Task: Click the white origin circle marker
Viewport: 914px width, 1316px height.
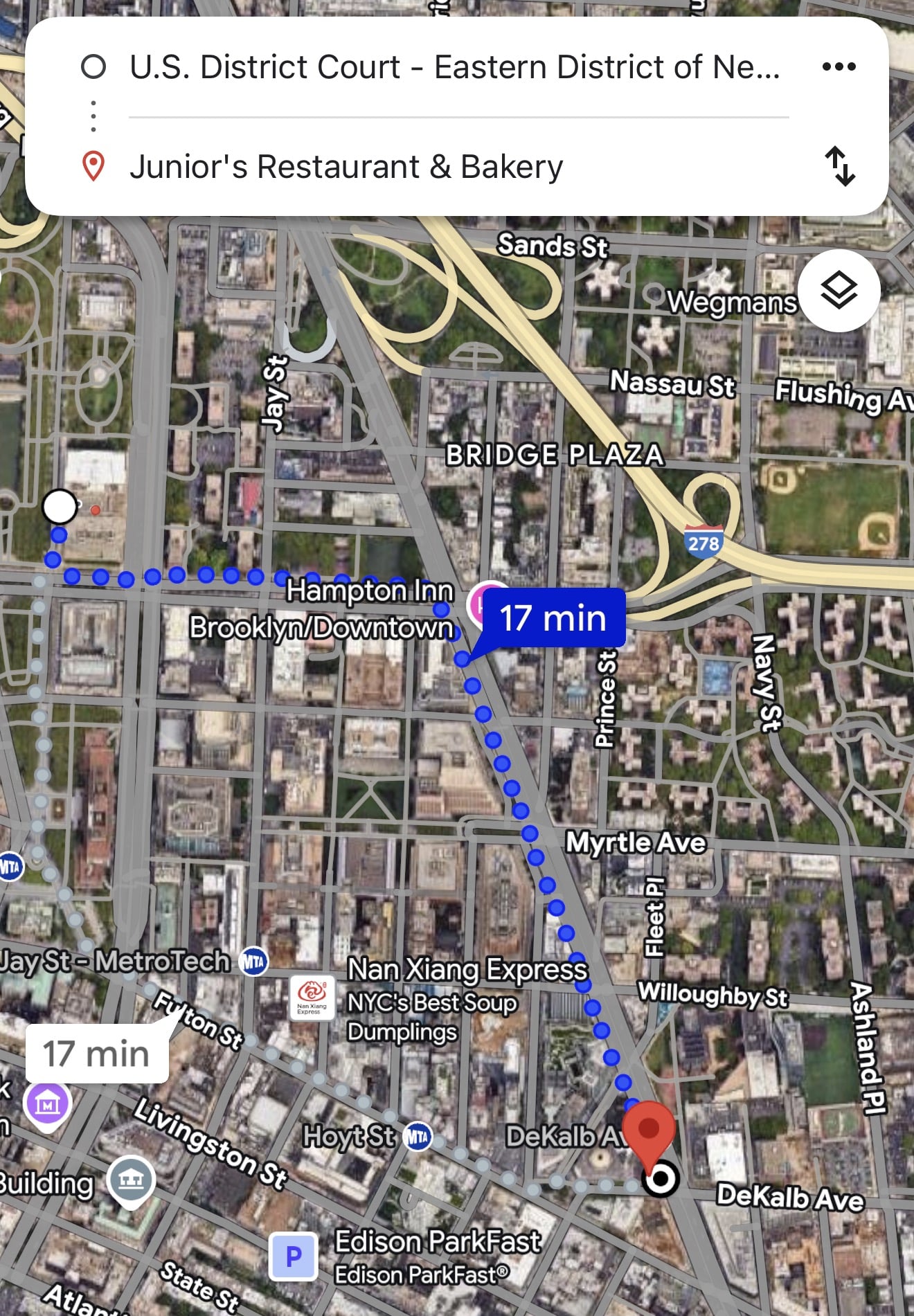Action: coord(59,507)
